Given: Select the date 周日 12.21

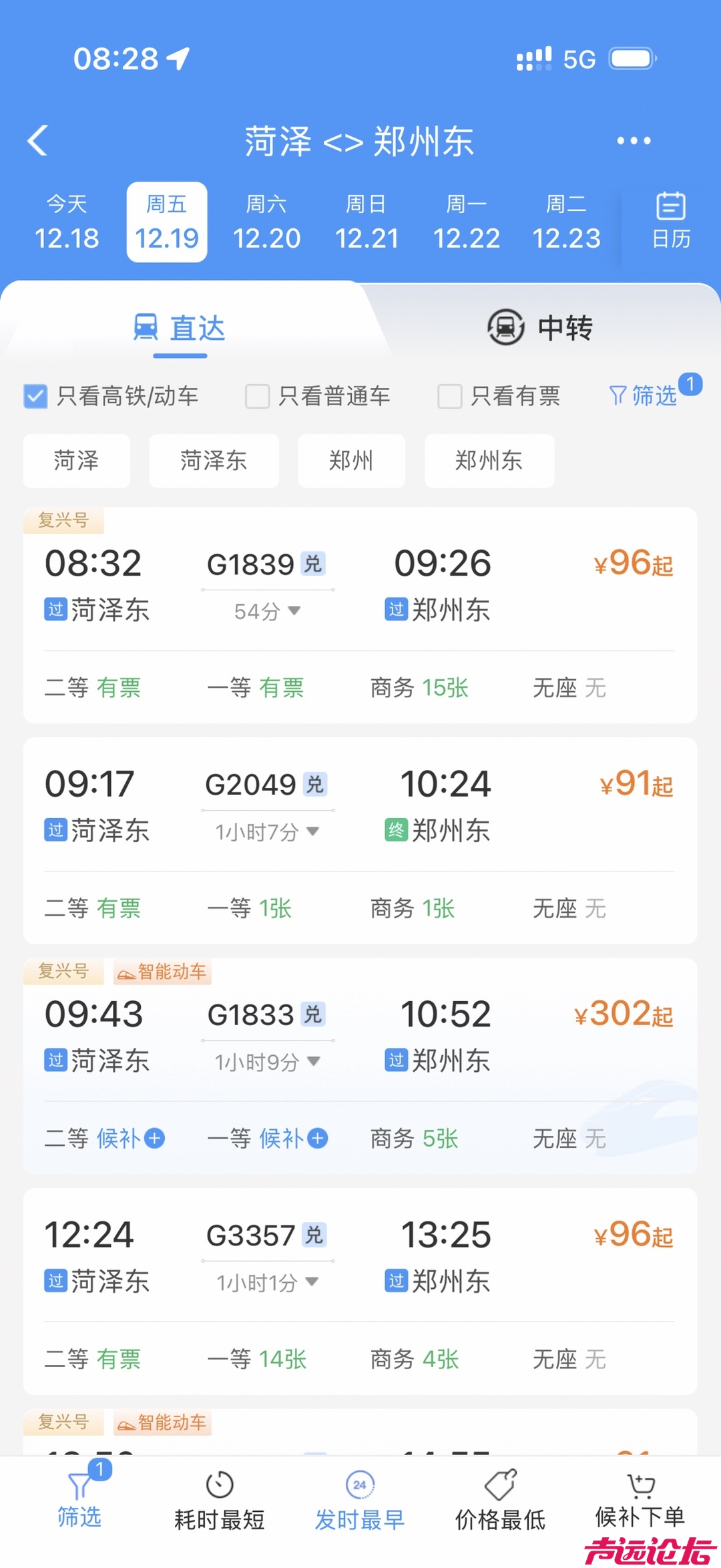Looking at the screenshot, I should pyautogui.click(x=367, y=222).
